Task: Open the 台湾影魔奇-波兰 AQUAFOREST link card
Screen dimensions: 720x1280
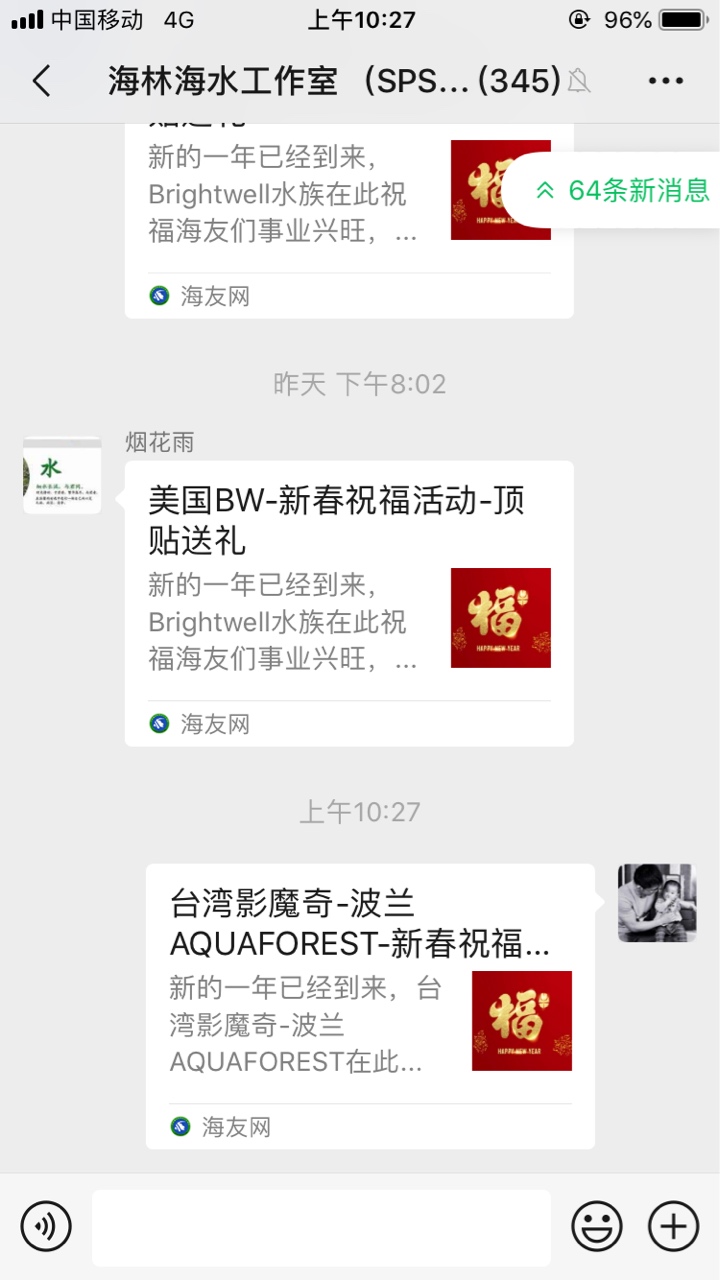Action: pyautogui.click(x=370, y=1005)
